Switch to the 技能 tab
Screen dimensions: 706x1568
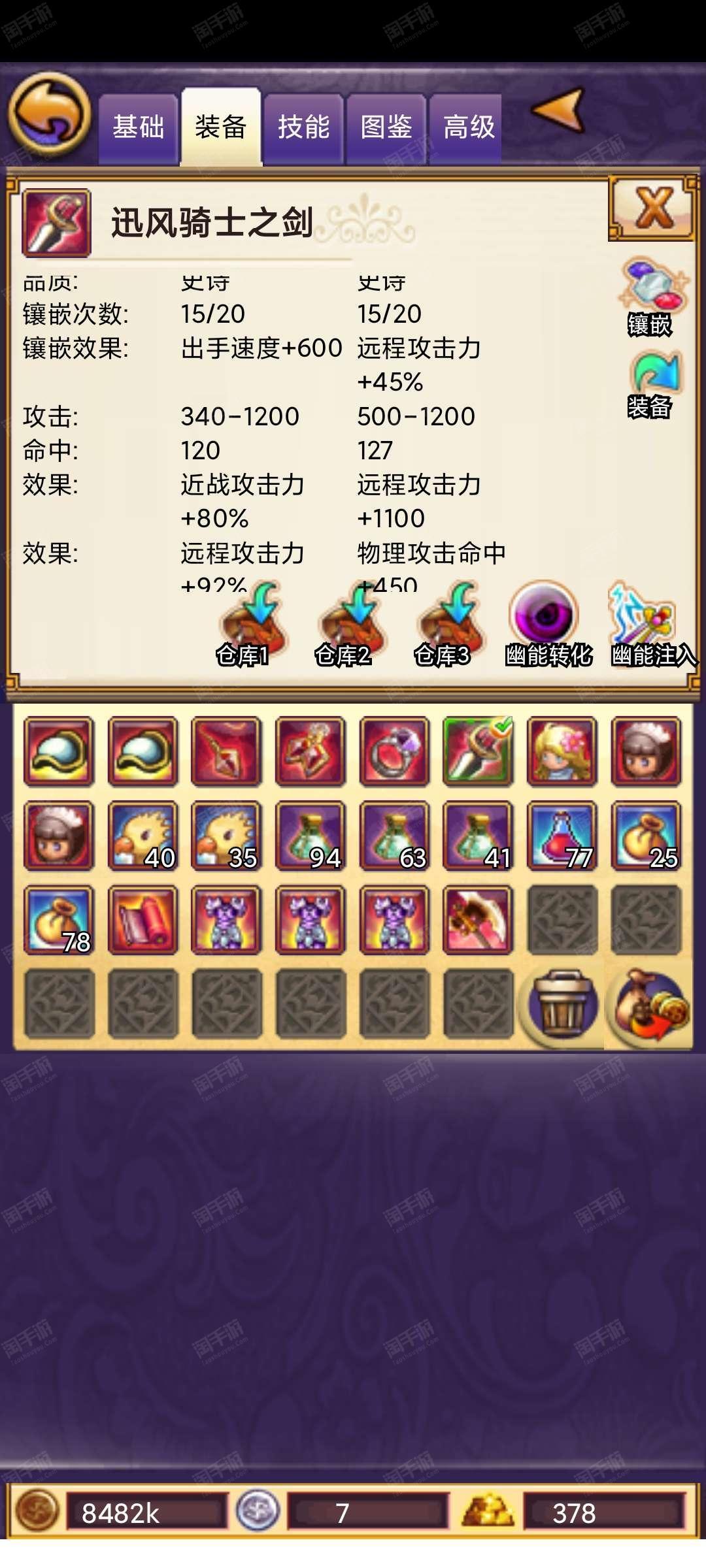coord(303,127)
